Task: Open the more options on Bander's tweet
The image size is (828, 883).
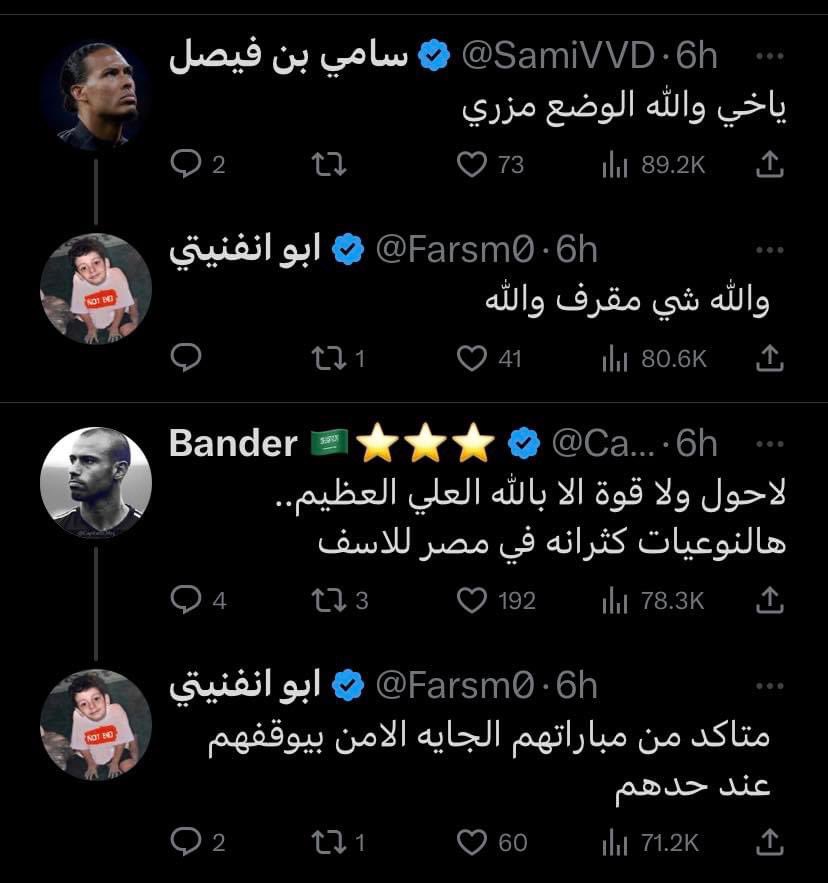Action: [x=768, y=442]
